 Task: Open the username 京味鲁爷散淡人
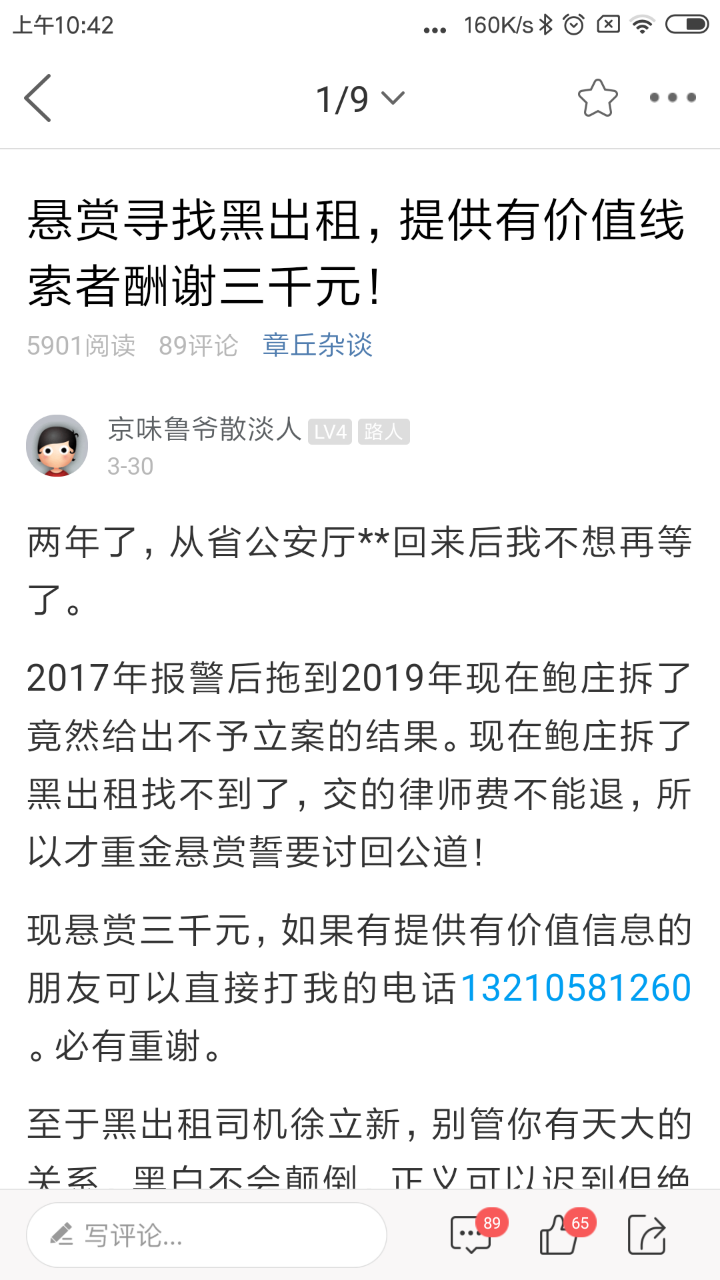tap(204, 430)
